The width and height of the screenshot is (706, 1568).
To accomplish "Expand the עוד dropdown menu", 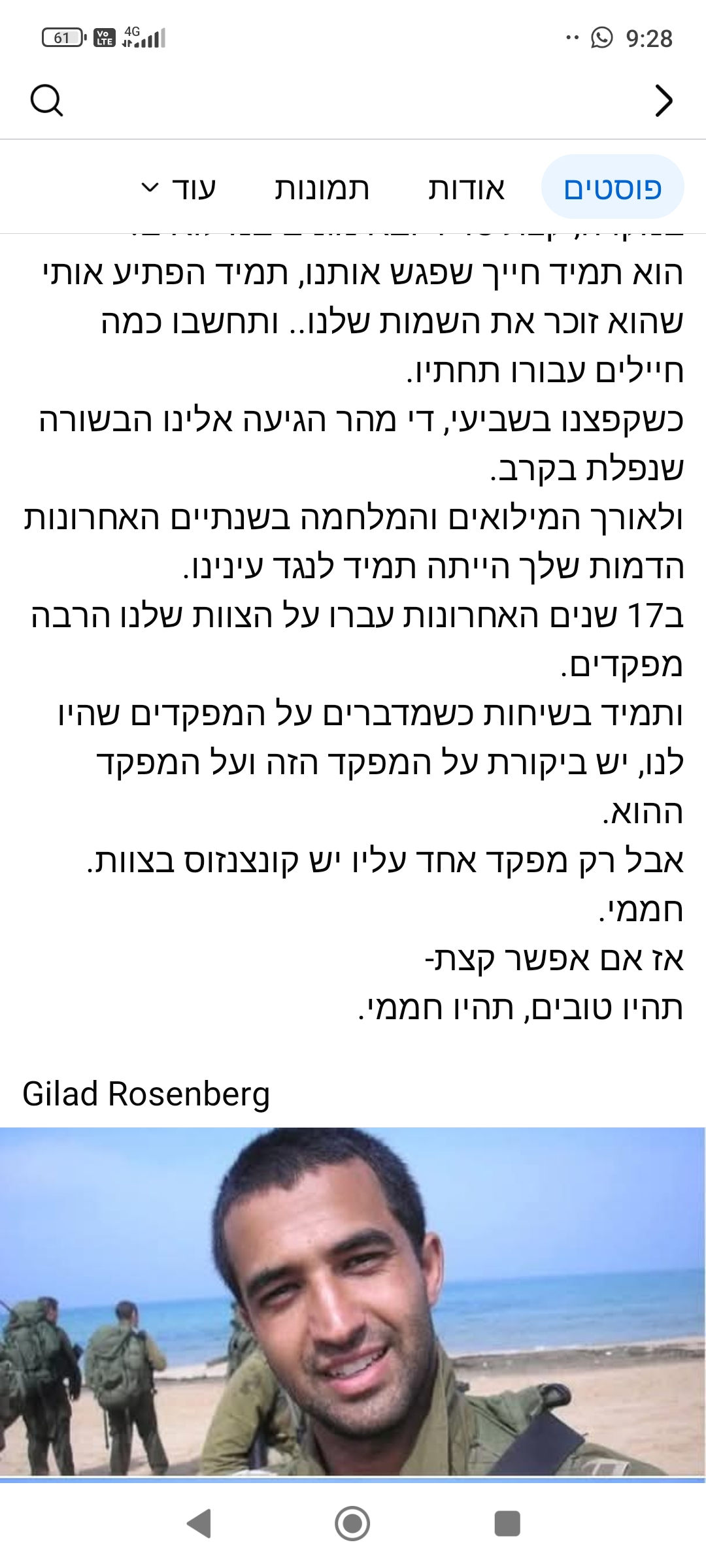I will click(x=179, y=189).
